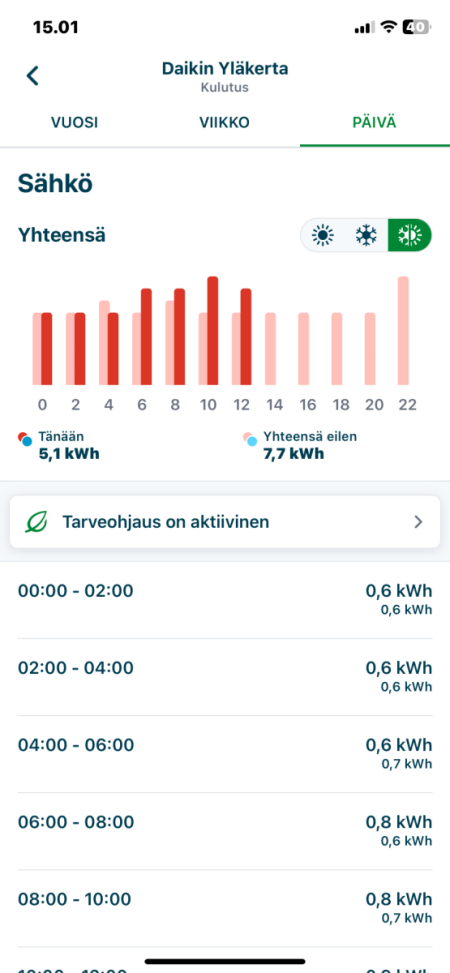Go back using the top-left arrow
The image size is (450, 973).
32,76
